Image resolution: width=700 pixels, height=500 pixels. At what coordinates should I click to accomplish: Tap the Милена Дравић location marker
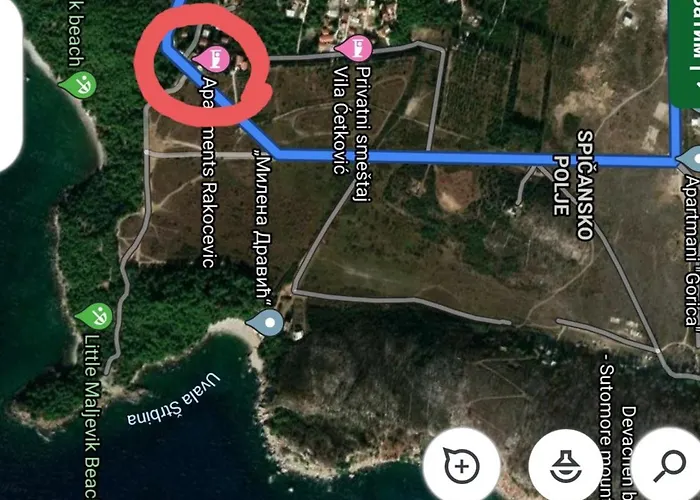[x=268, y=322]
